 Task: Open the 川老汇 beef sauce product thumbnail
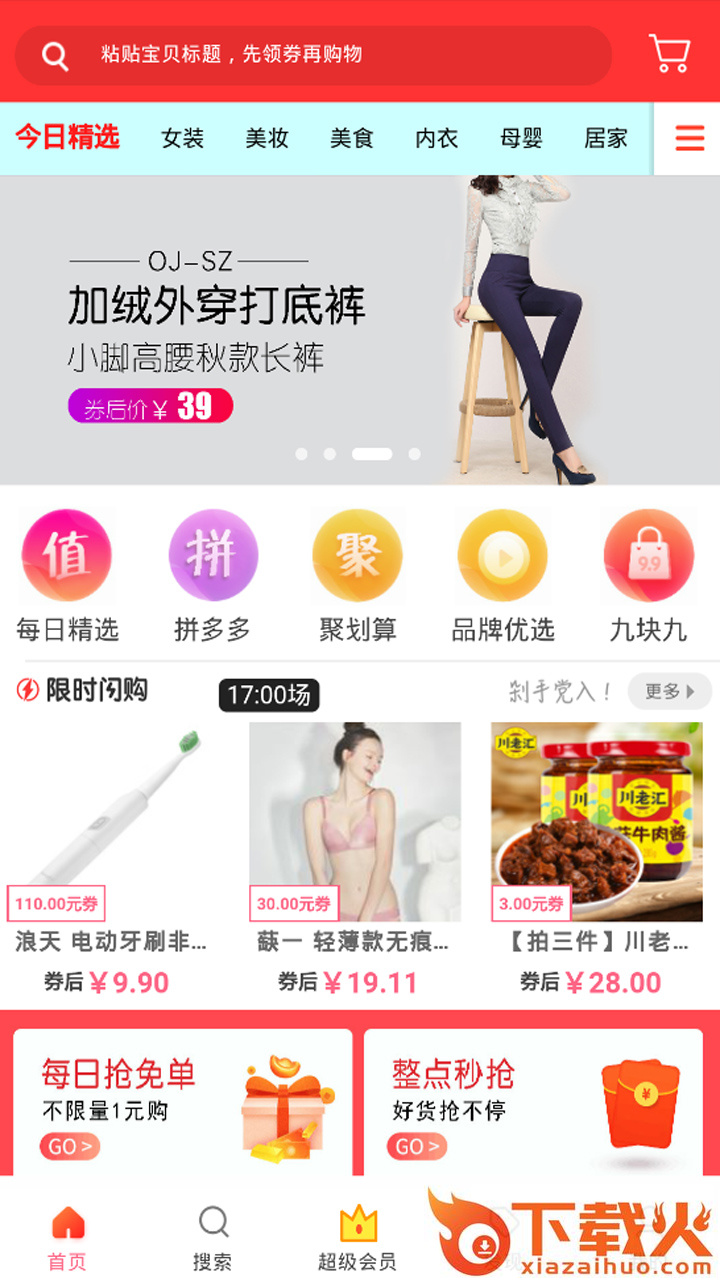(x=595, y=822)
